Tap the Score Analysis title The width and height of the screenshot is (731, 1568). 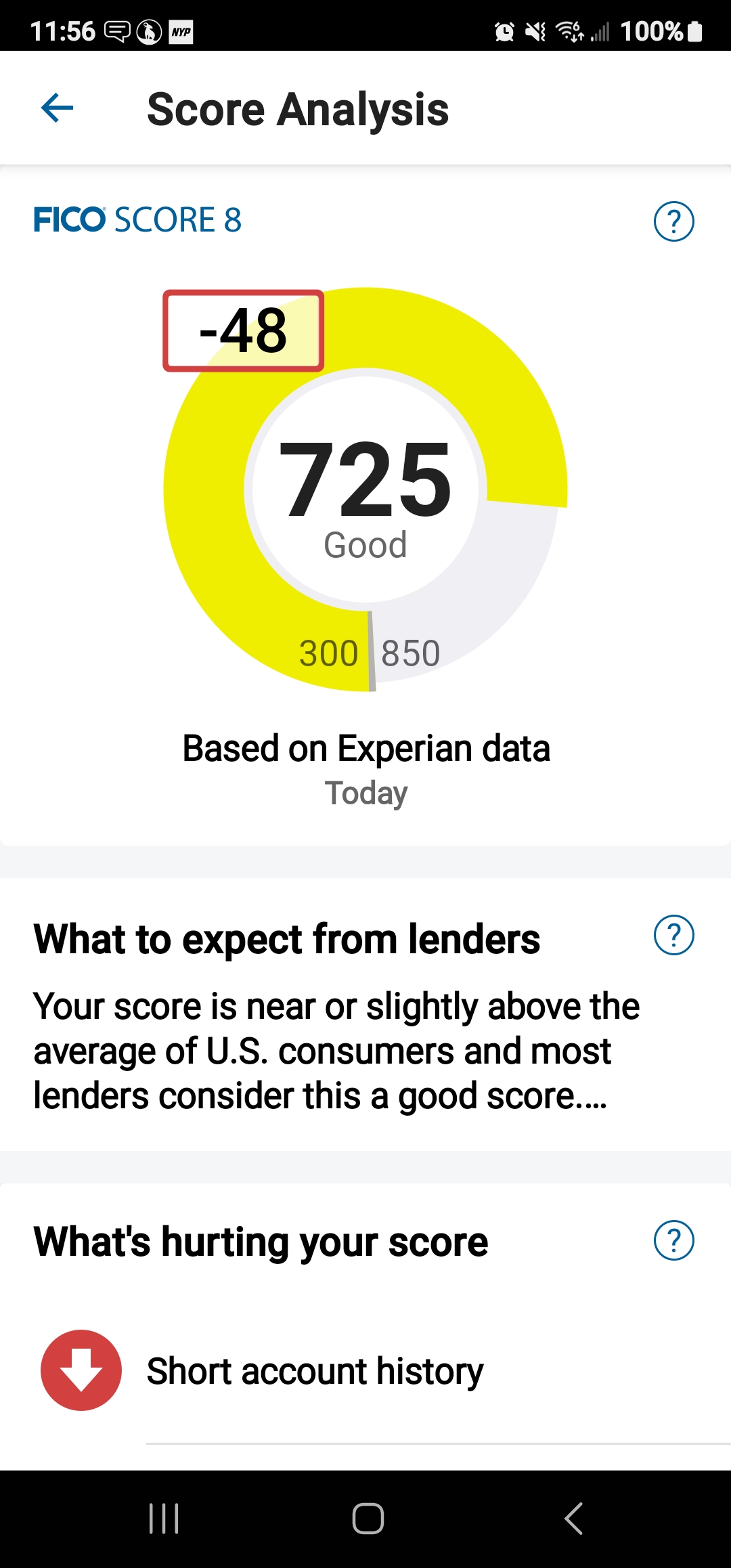(298, 108)
